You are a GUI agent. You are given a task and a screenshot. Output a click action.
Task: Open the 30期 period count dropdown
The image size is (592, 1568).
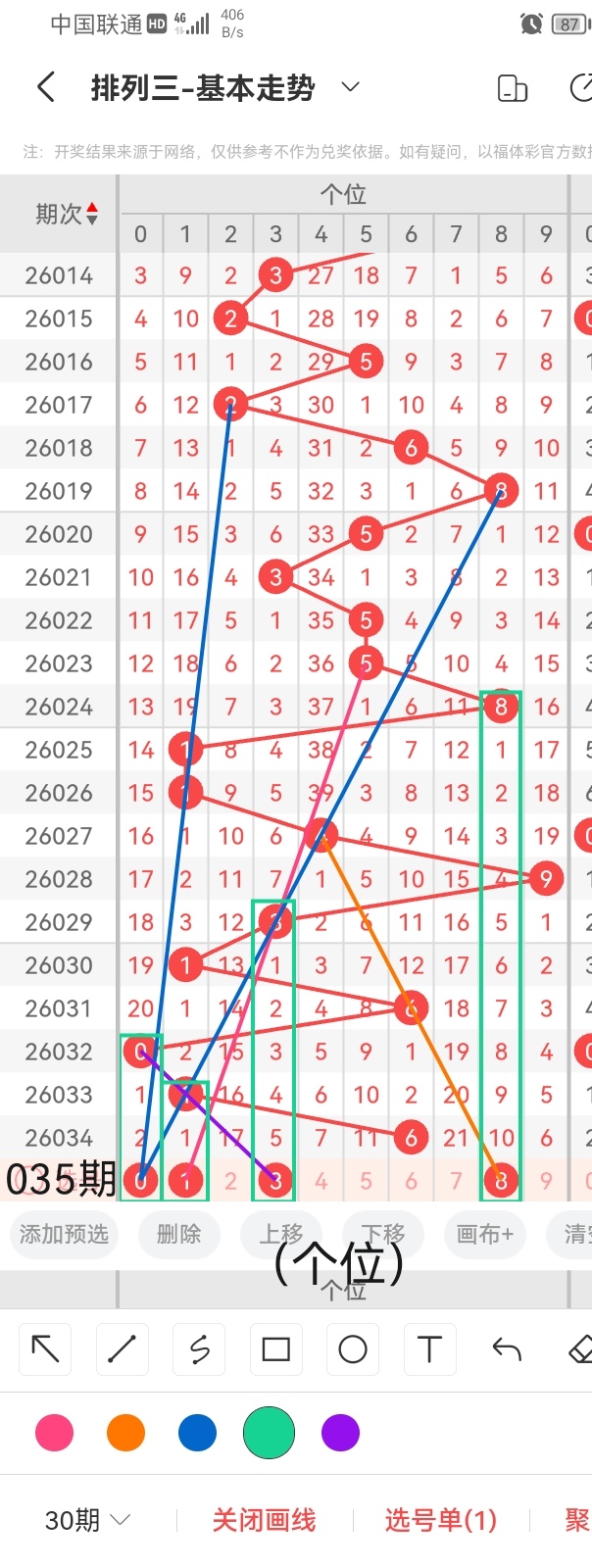pos(87,1520)
